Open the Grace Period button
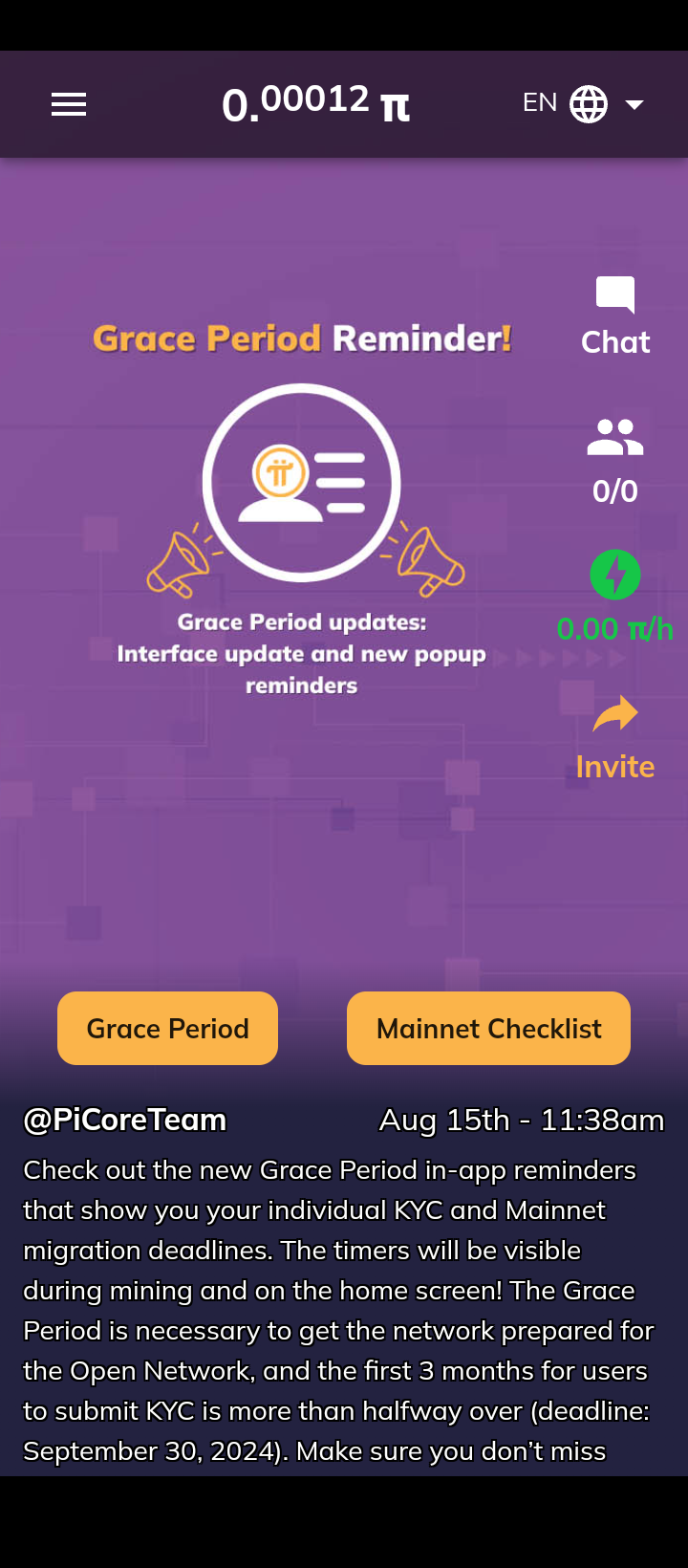This screenshot has height=1568, width=688. [x=167, y=1028]
